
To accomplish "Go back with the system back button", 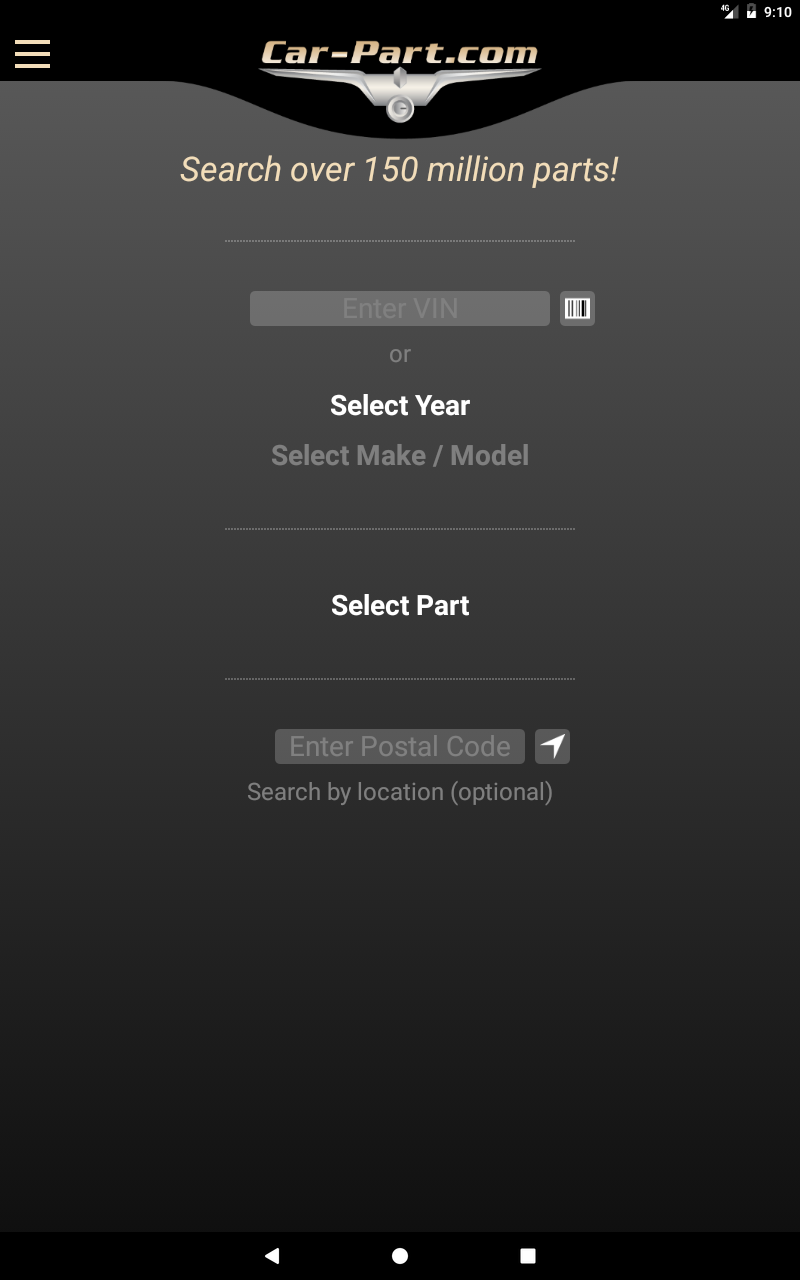I will (271, 1255).
